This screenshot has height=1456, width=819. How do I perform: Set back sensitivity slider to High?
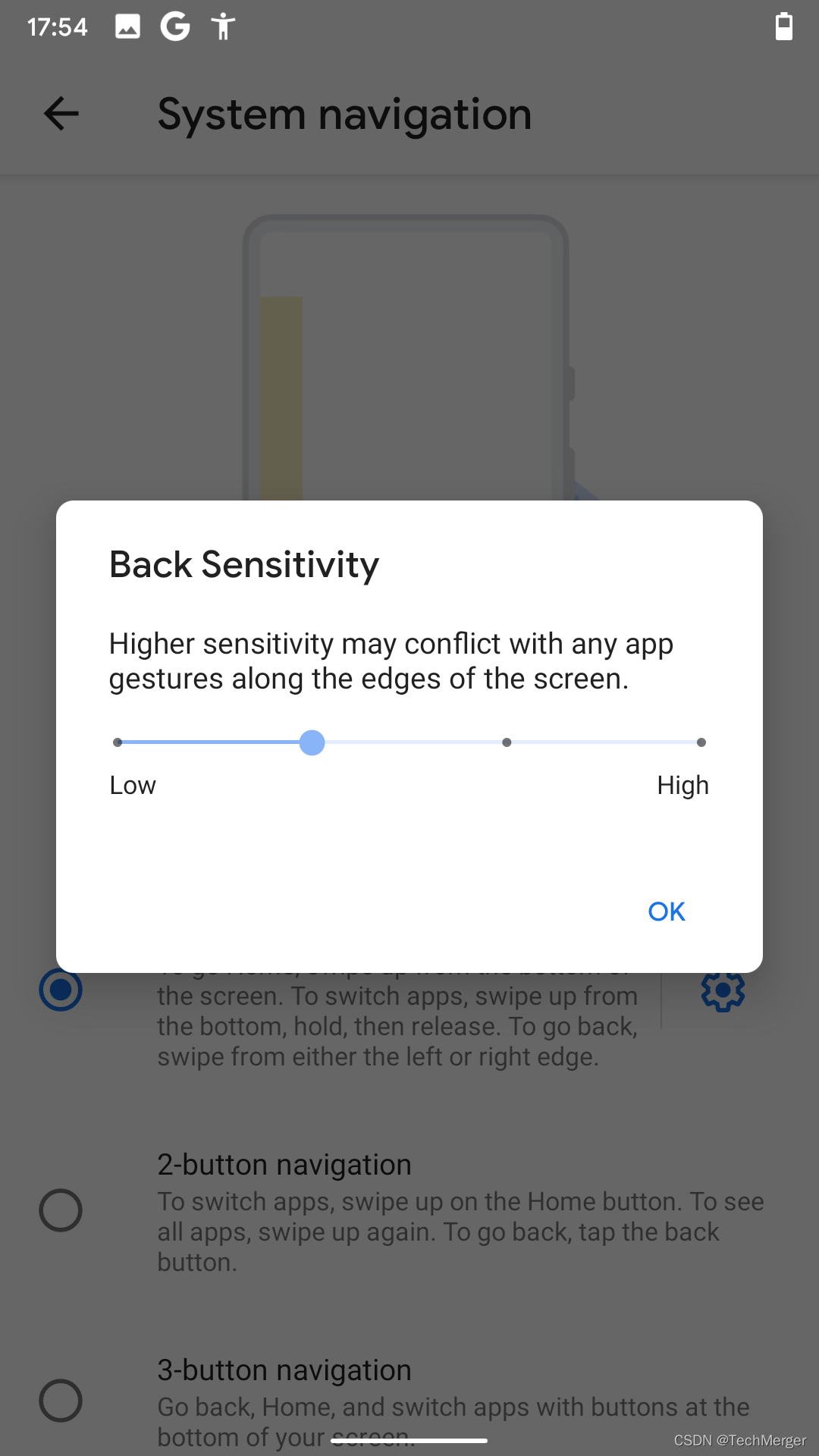pos(701,742)
